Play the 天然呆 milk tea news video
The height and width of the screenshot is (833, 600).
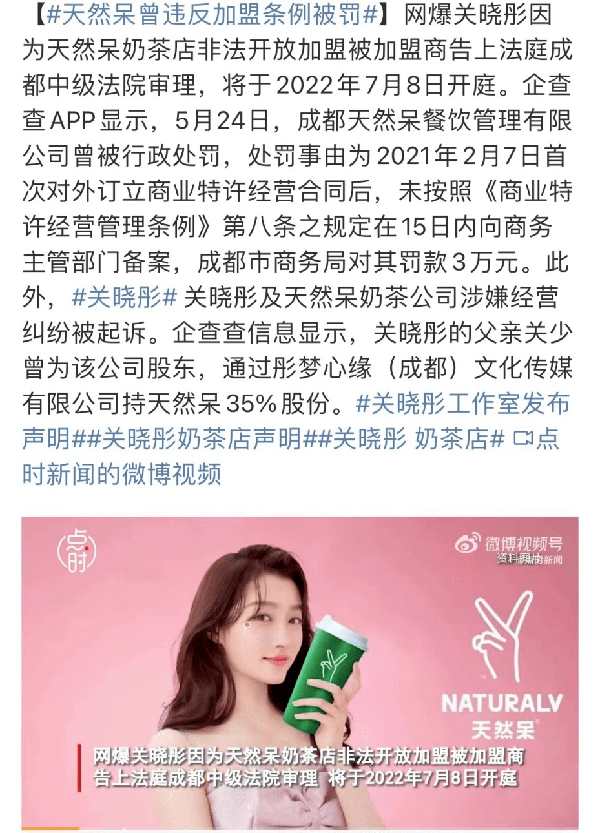(299, 672)
